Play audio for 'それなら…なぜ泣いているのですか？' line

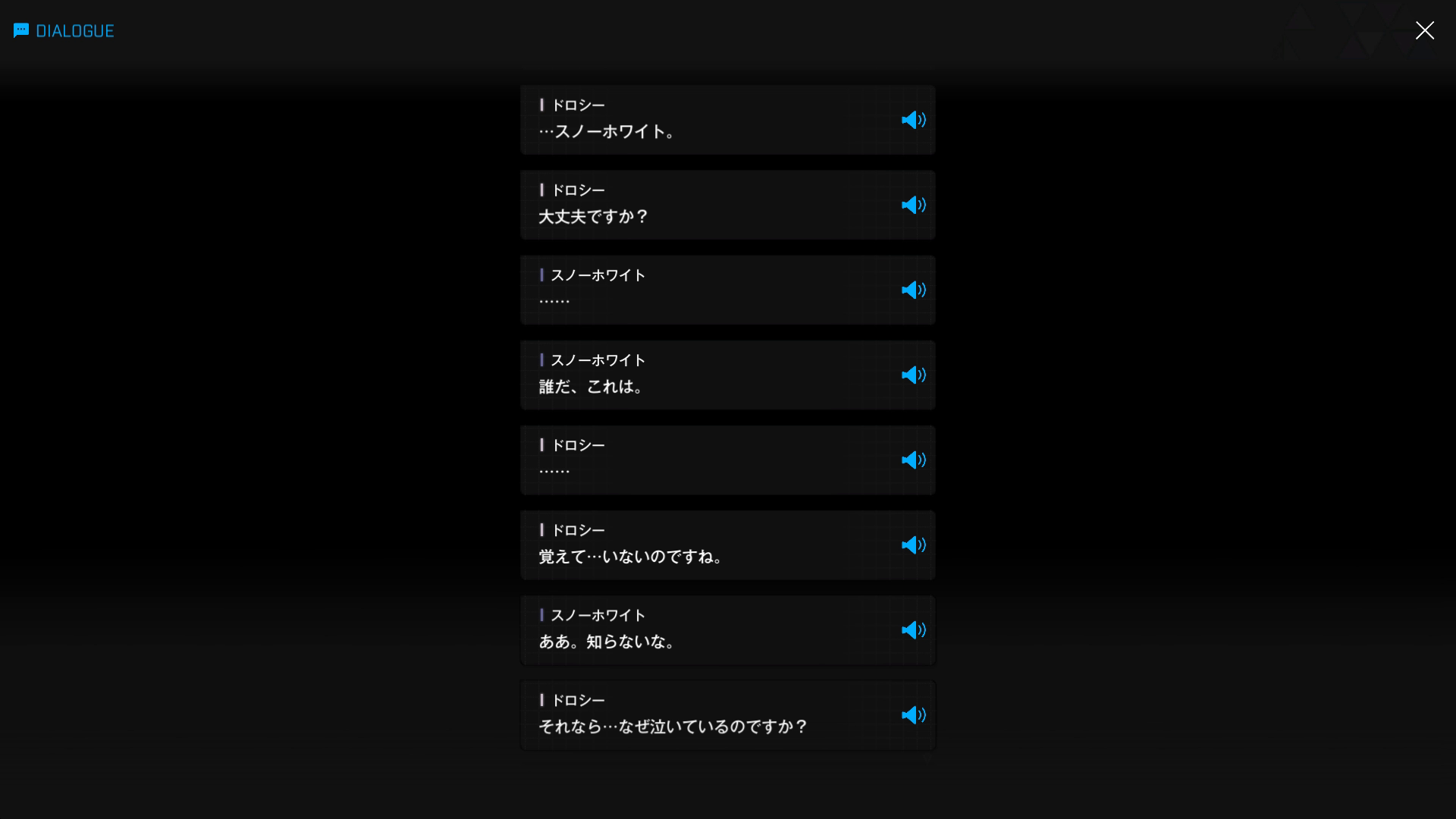coord(913,715)
